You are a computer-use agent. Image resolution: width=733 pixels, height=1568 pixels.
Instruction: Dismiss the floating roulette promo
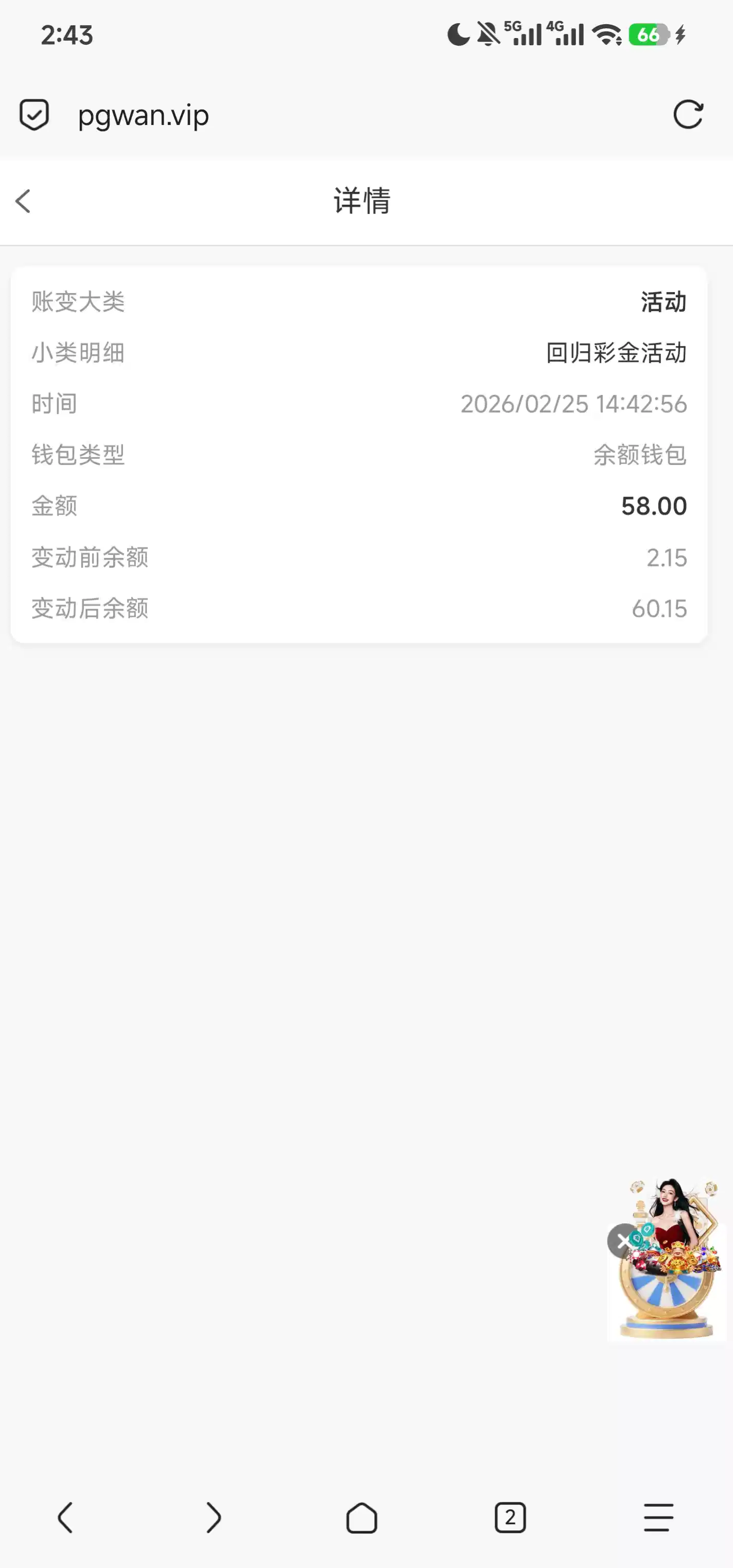coord(621,1240)
